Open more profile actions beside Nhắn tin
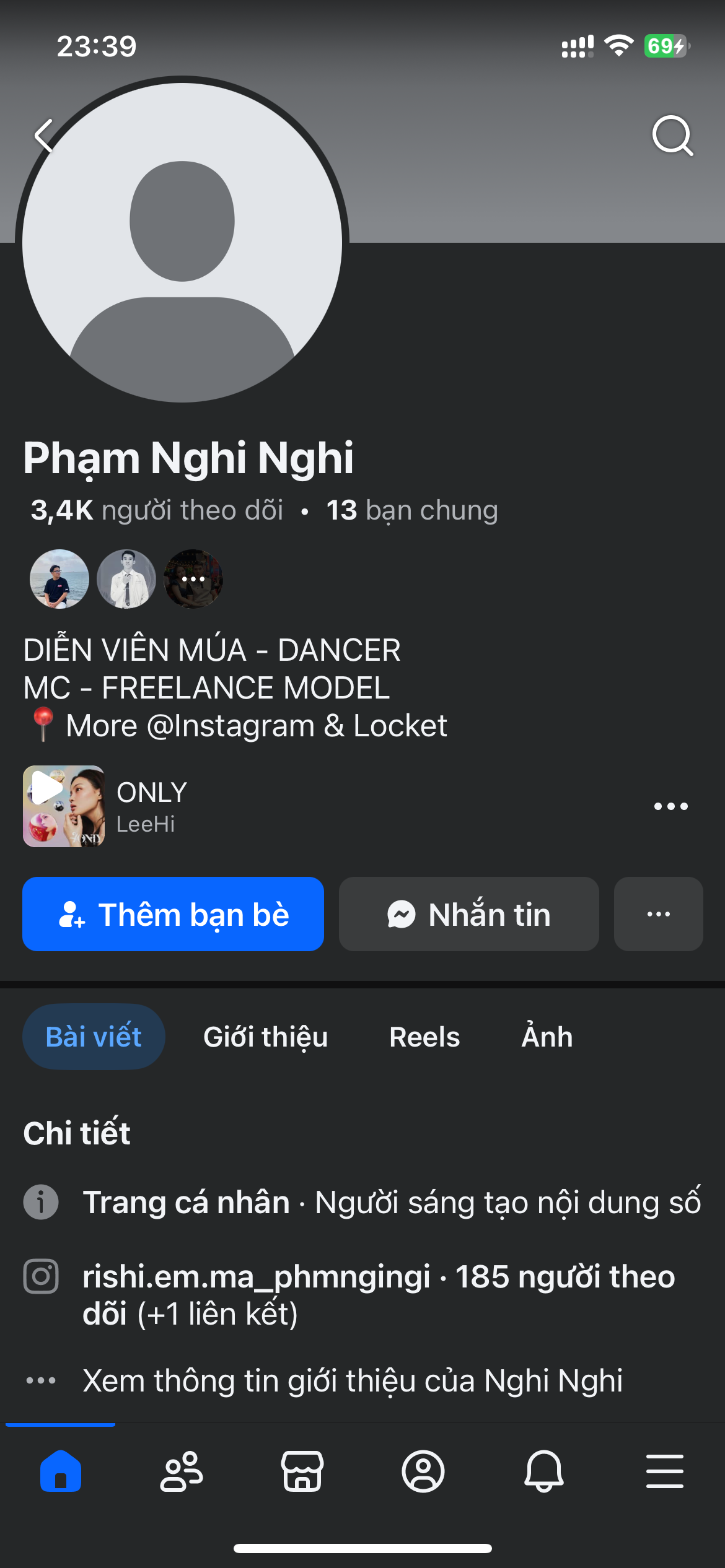Screen dimensions: 725x1568 pos(658,914)
